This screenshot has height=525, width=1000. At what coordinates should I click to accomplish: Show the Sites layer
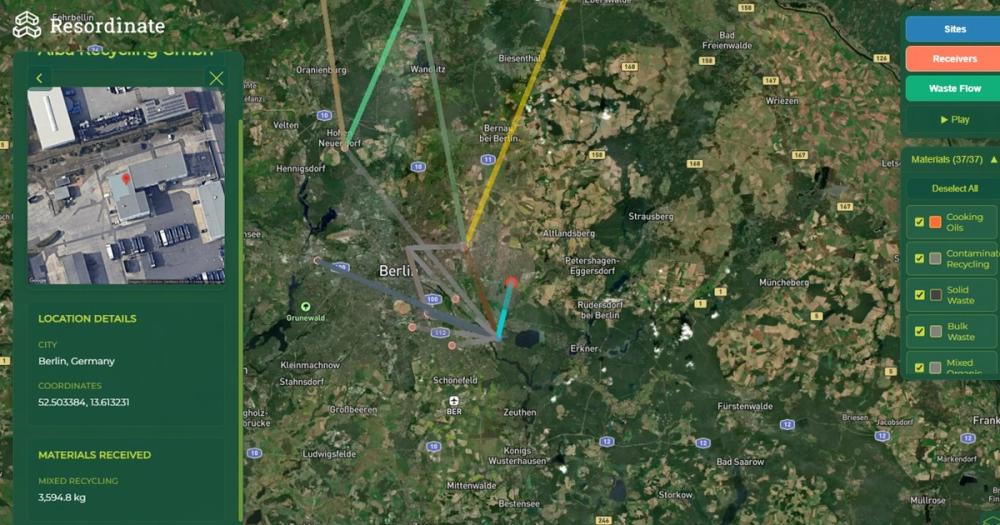point(954,29)
